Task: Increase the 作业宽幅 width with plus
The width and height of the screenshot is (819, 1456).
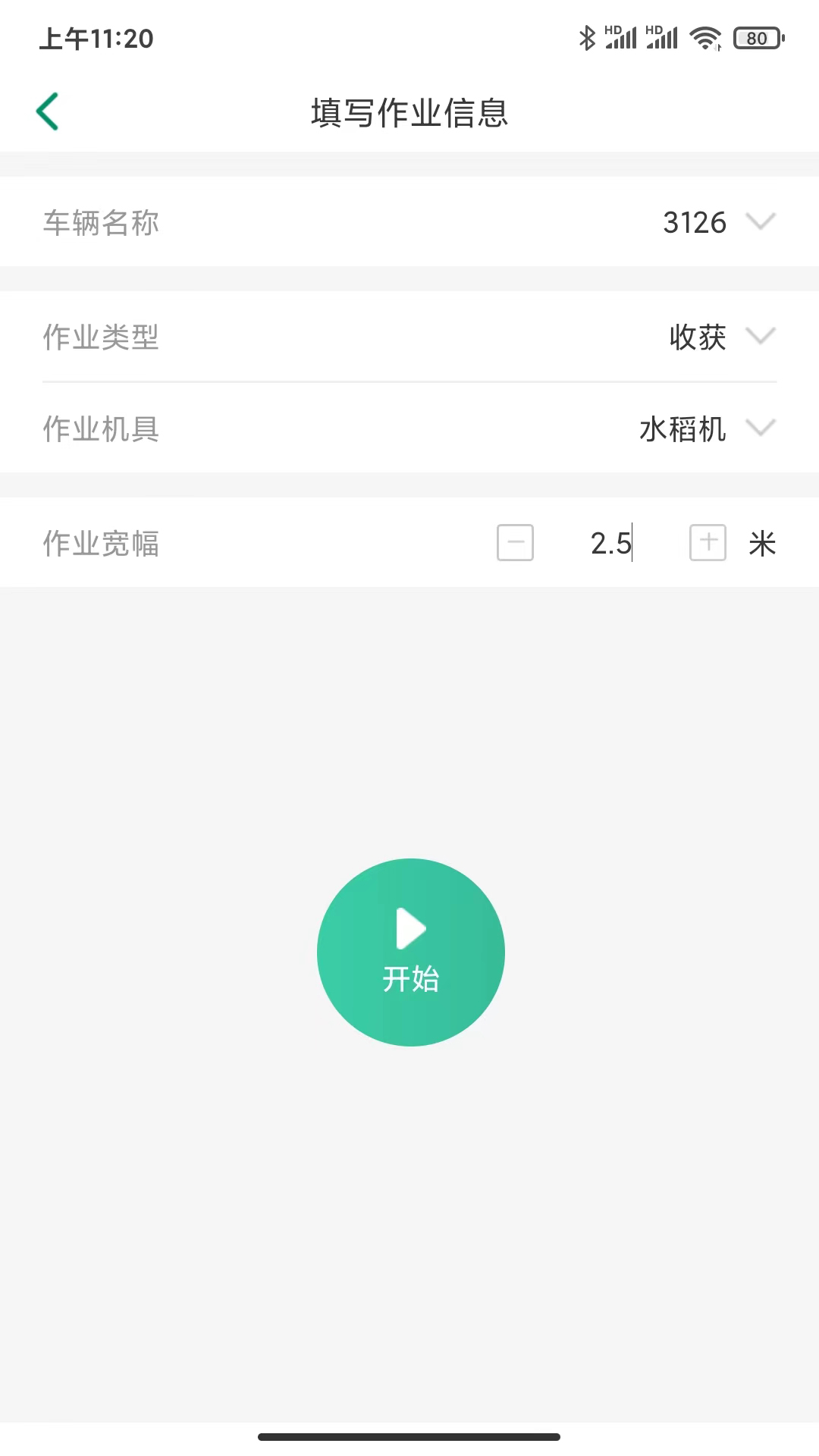Action: click(708, 543)
